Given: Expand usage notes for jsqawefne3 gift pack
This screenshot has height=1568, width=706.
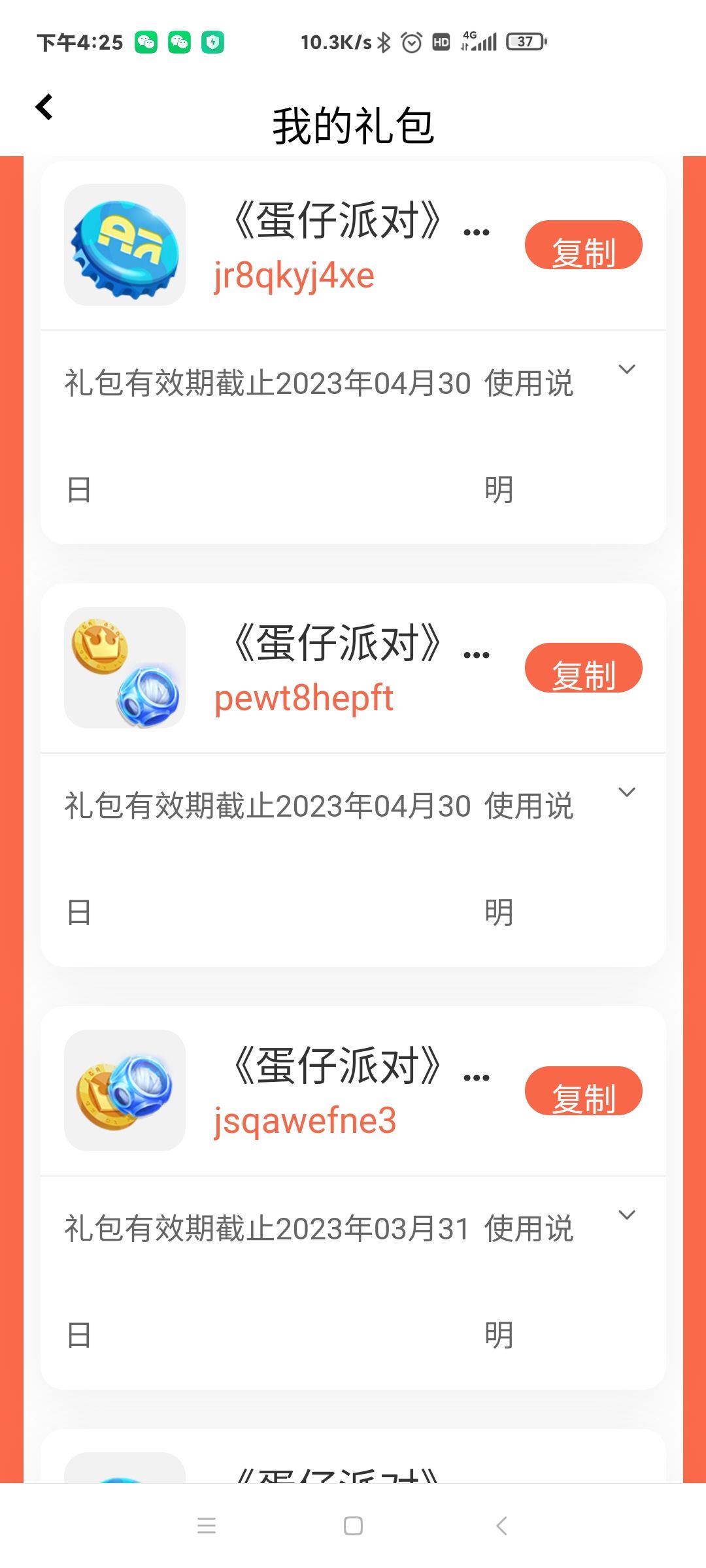Looking at the screenshot, I should (x=626, y=1215).
